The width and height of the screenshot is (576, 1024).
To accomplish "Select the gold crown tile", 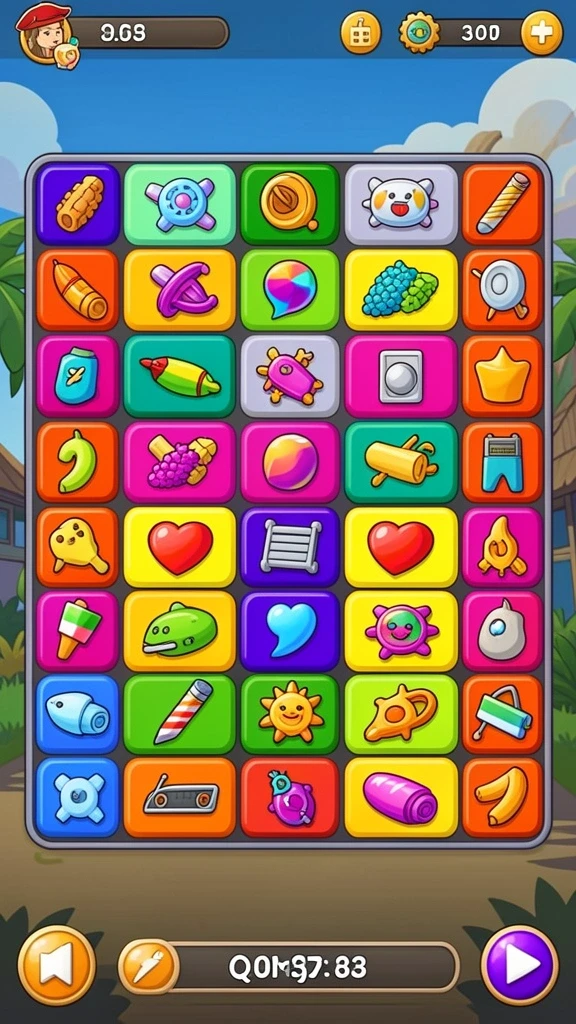I will 502,376.
